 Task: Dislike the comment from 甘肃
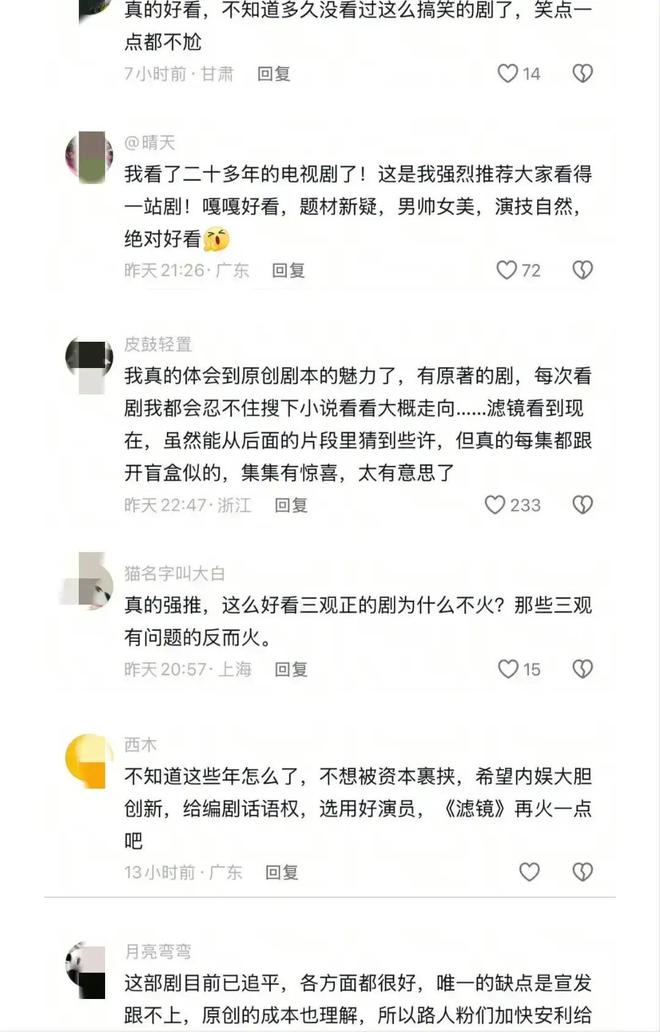coord(582,73)
